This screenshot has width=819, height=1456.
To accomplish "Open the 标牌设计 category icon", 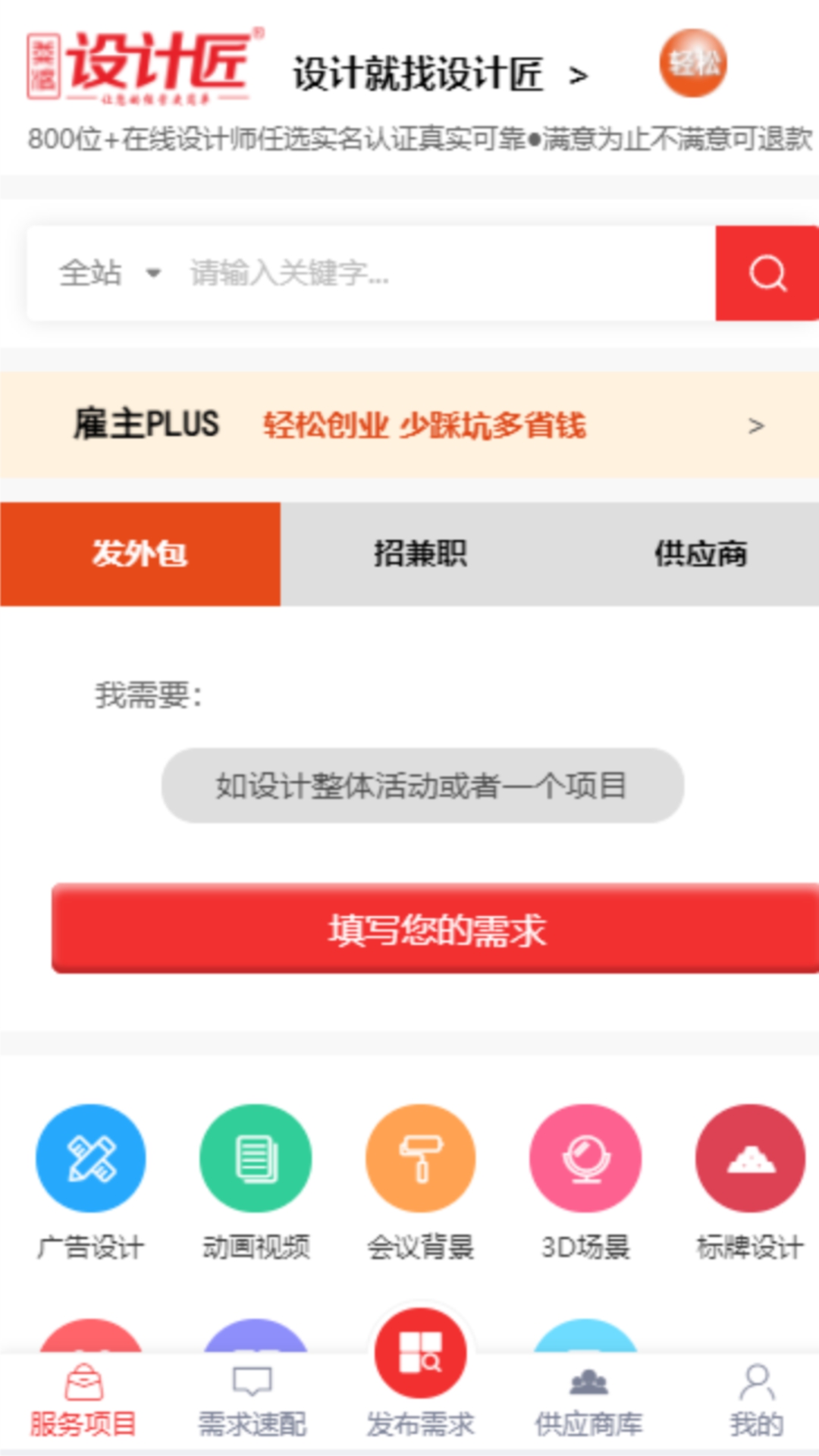I will [750, 1156].
